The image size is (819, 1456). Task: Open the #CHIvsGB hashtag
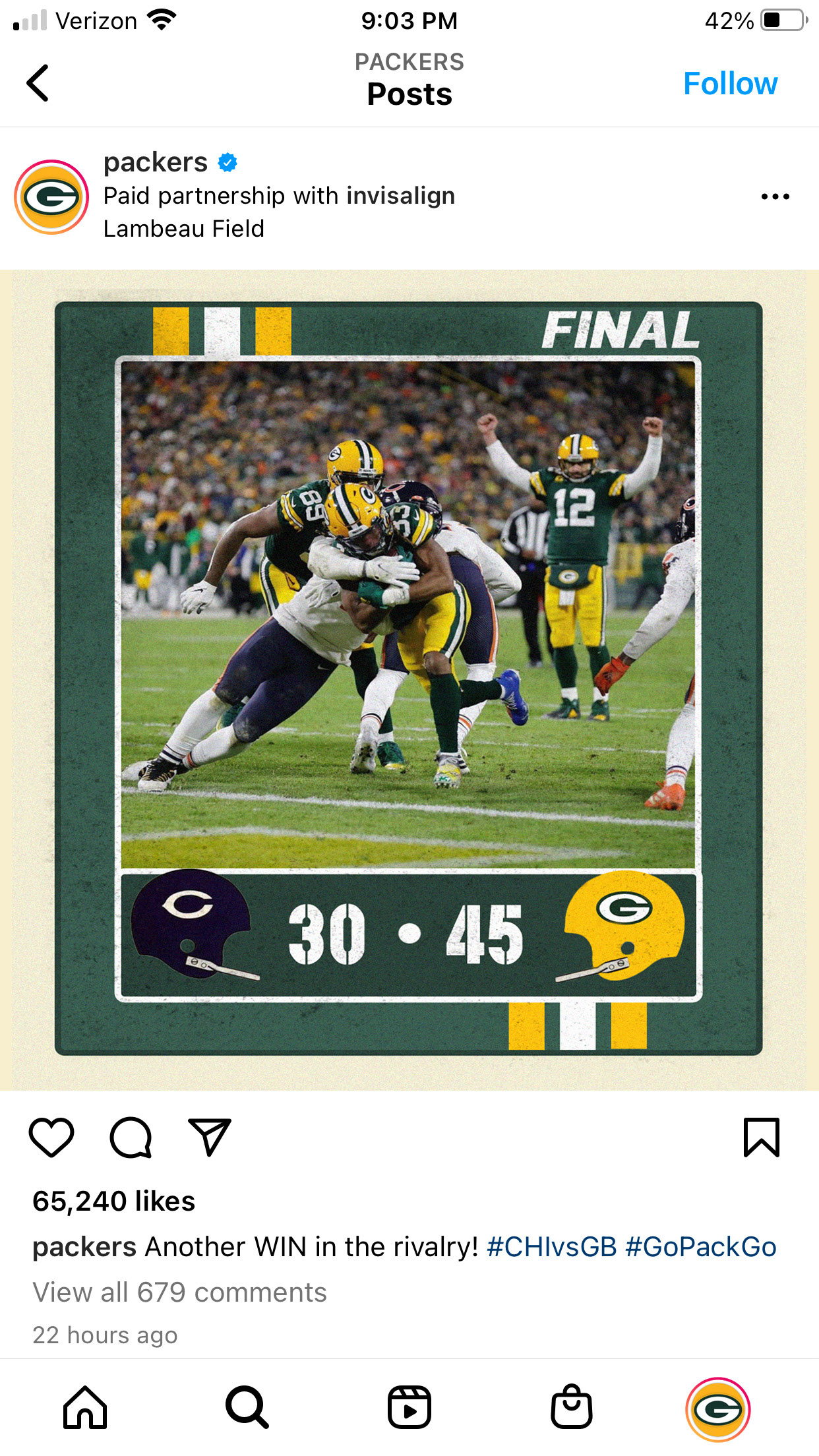point(552,1247)
